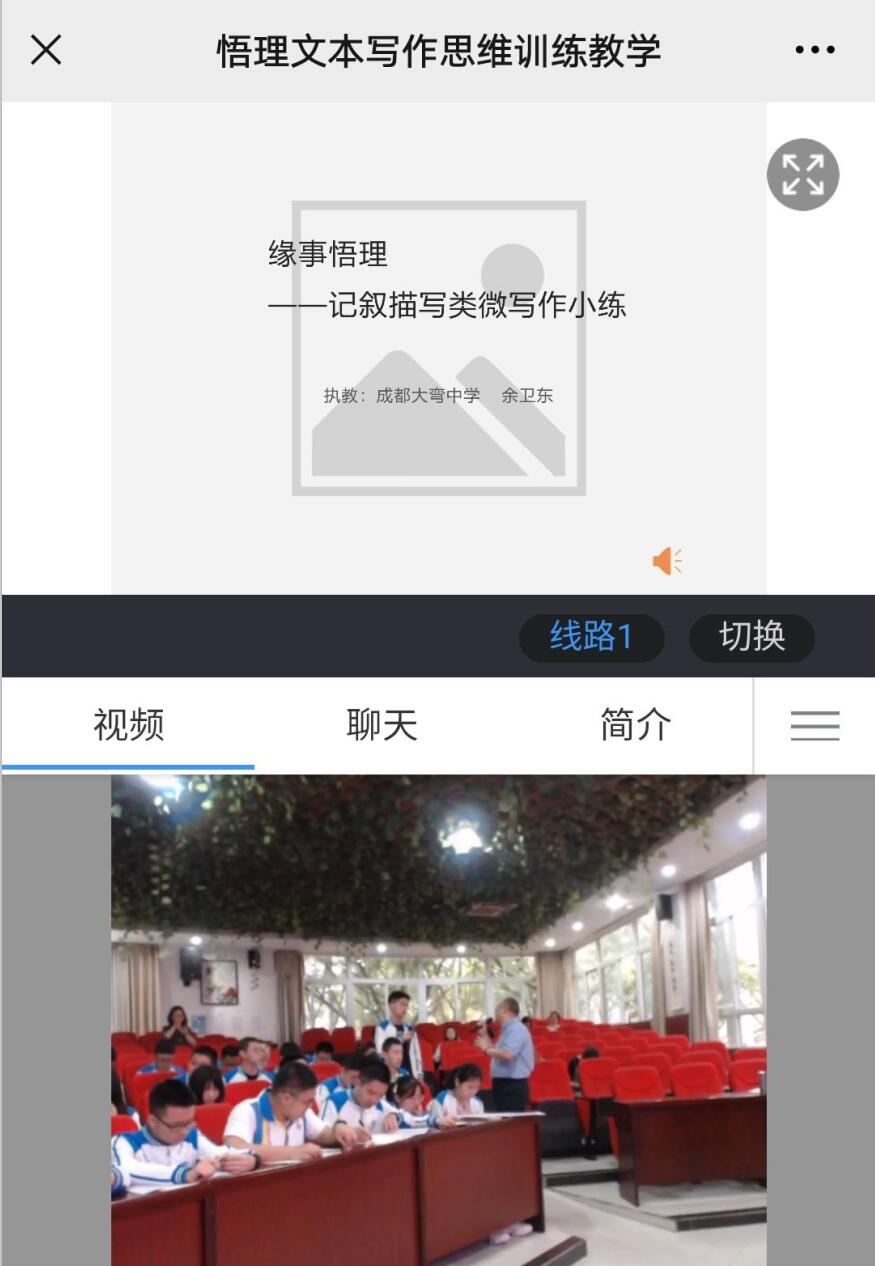Select 线路1 stream line
The image size is (875, 1266).
tap(591, 637)
